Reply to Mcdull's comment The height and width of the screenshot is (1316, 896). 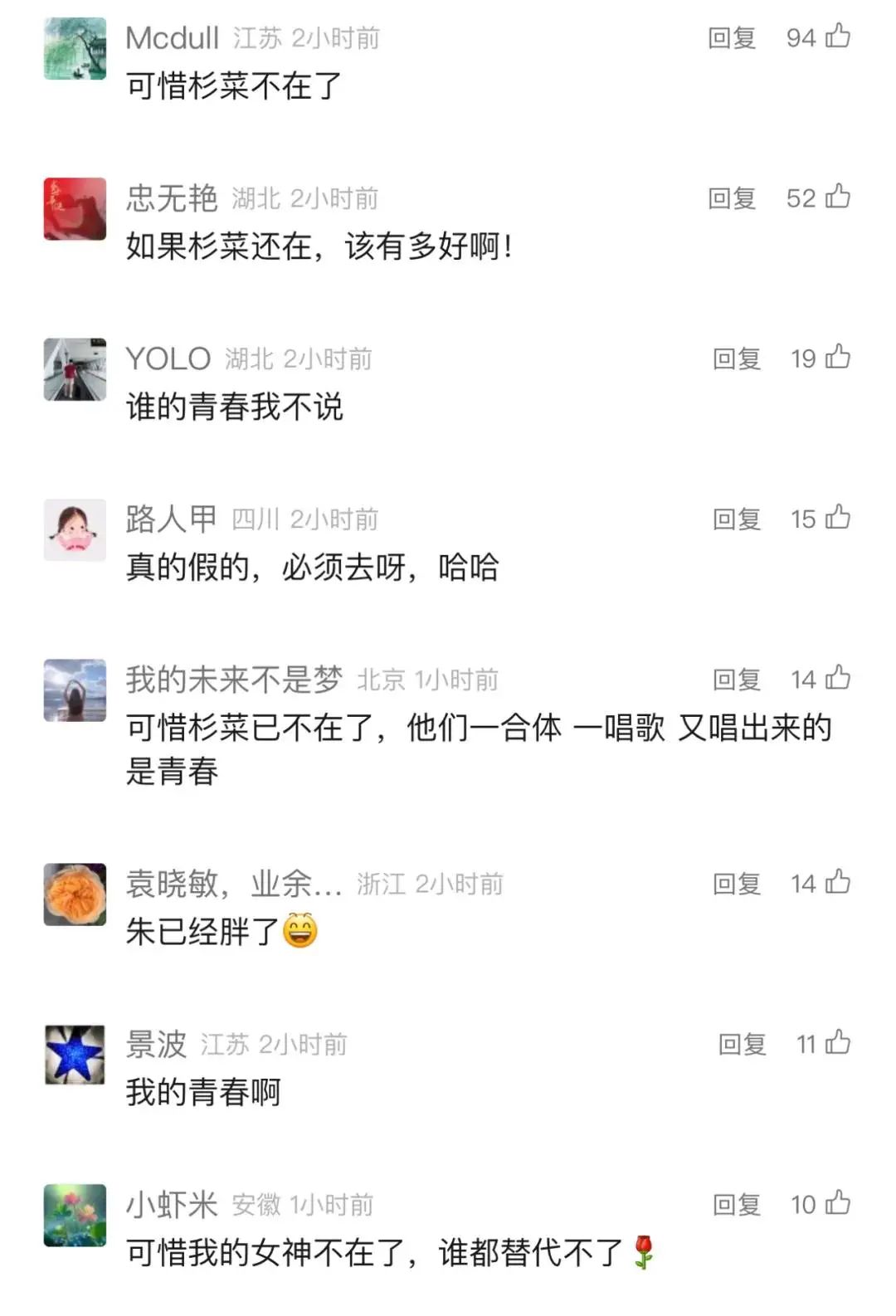[731, 38]
